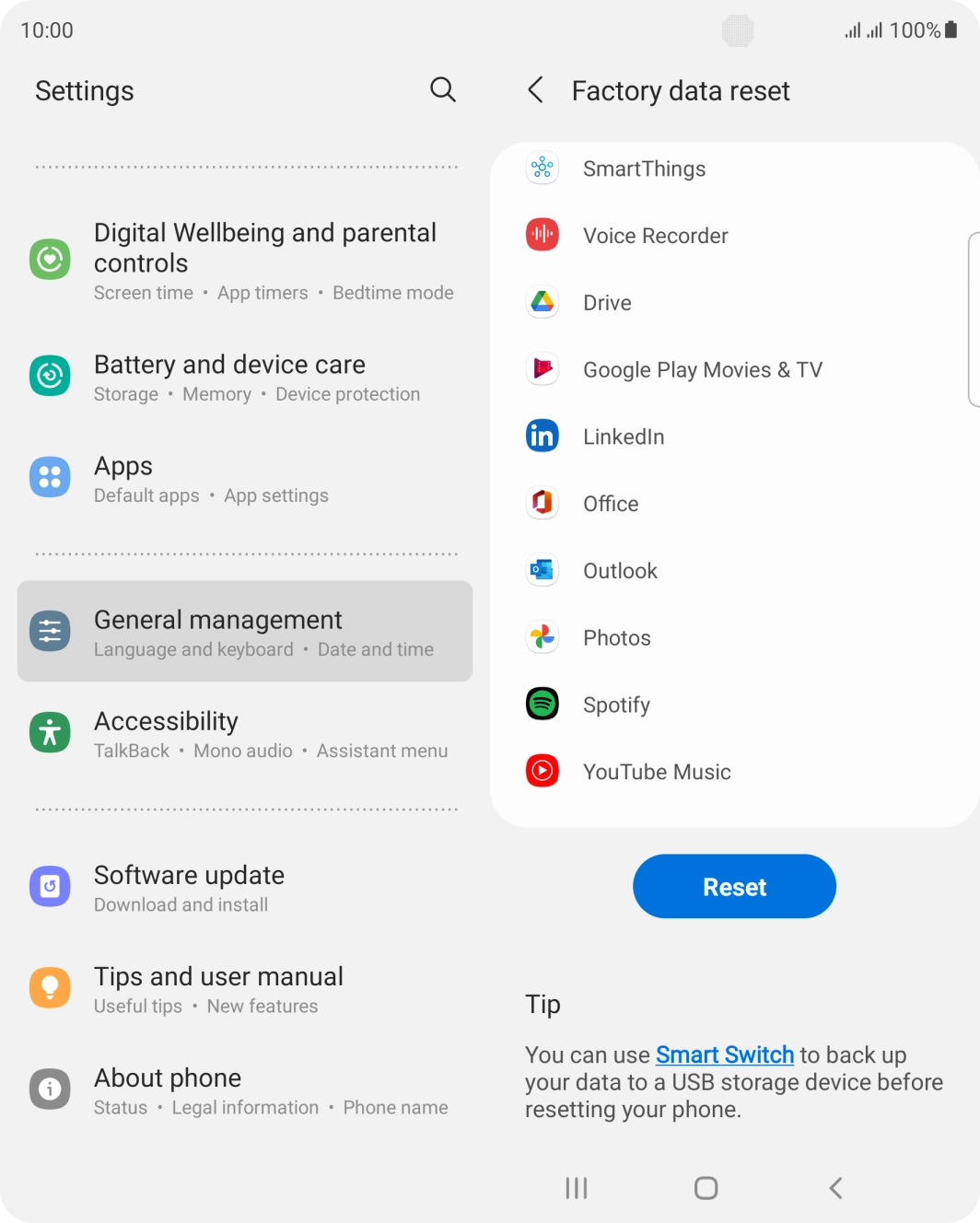Open Battery and device care
The width and height of the screenshot is (980, 1223).
tap(245, 378)
